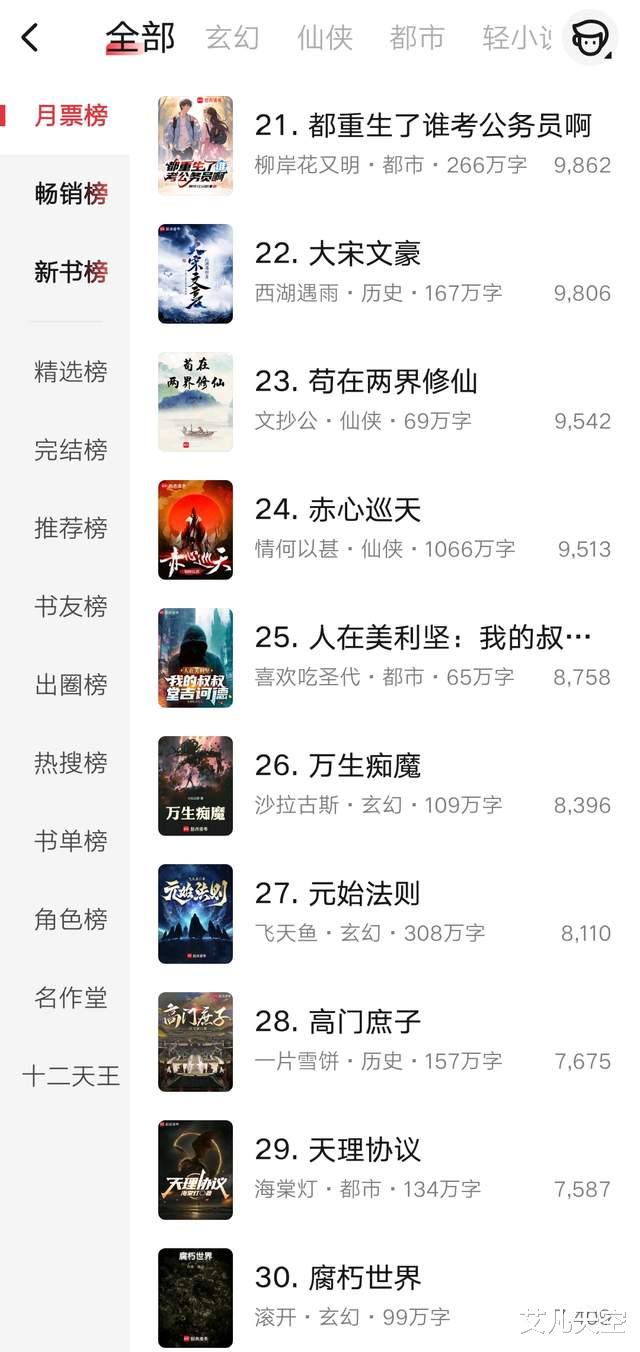Go back using the top-left arrow

click(x=30, y=38)
